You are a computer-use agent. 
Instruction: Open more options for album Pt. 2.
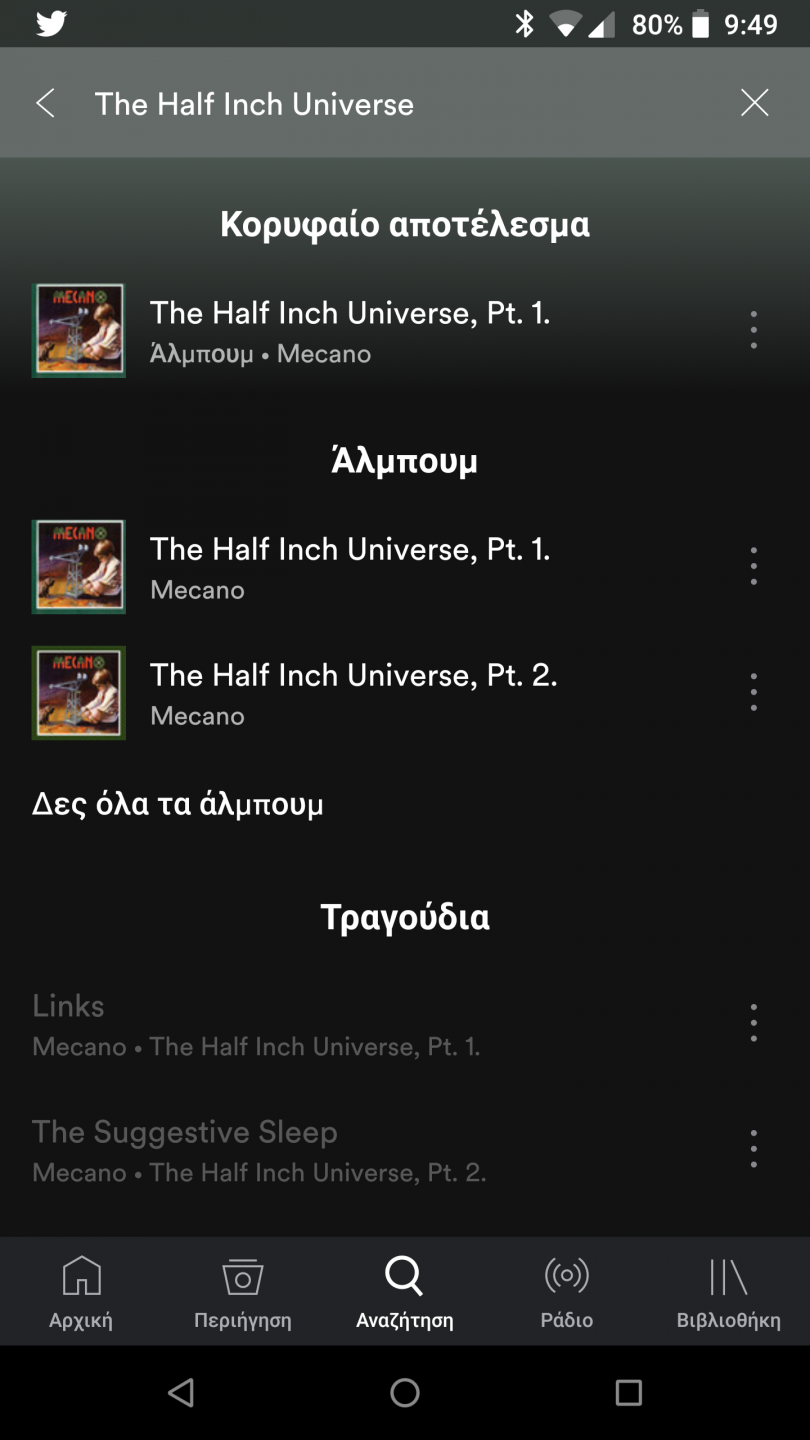pyautogui.click(x=753, y=693)
